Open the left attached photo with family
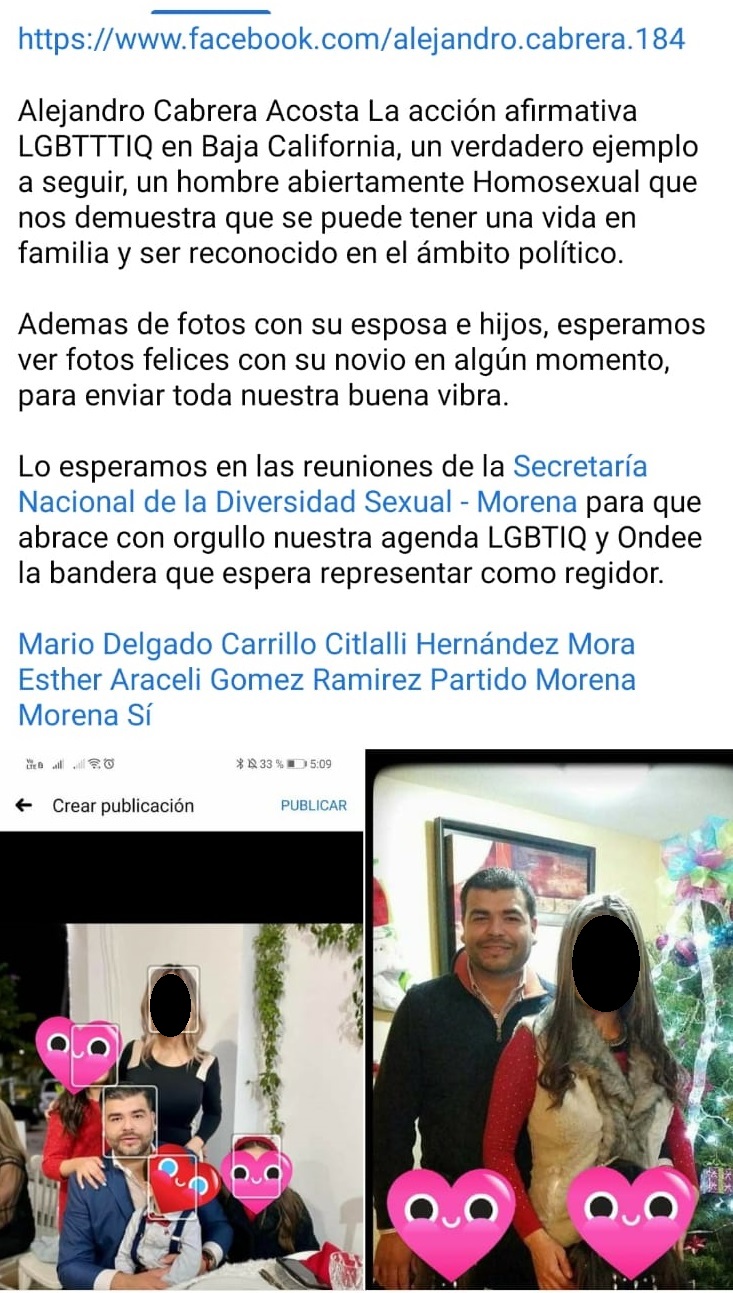Viewport: 733px width, 1293px height. (181, 1020)
